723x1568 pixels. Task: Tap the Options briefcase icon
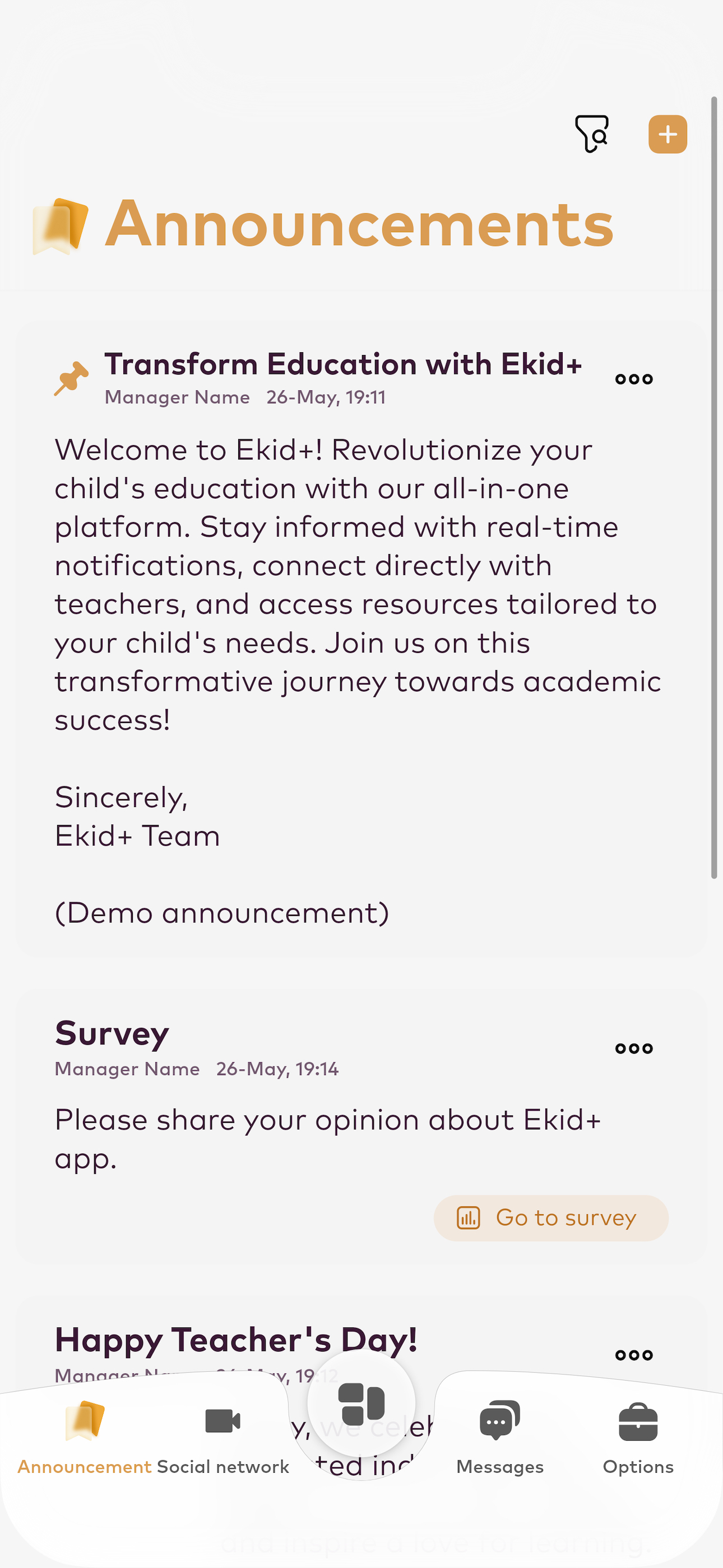(x=637, y=1423)
